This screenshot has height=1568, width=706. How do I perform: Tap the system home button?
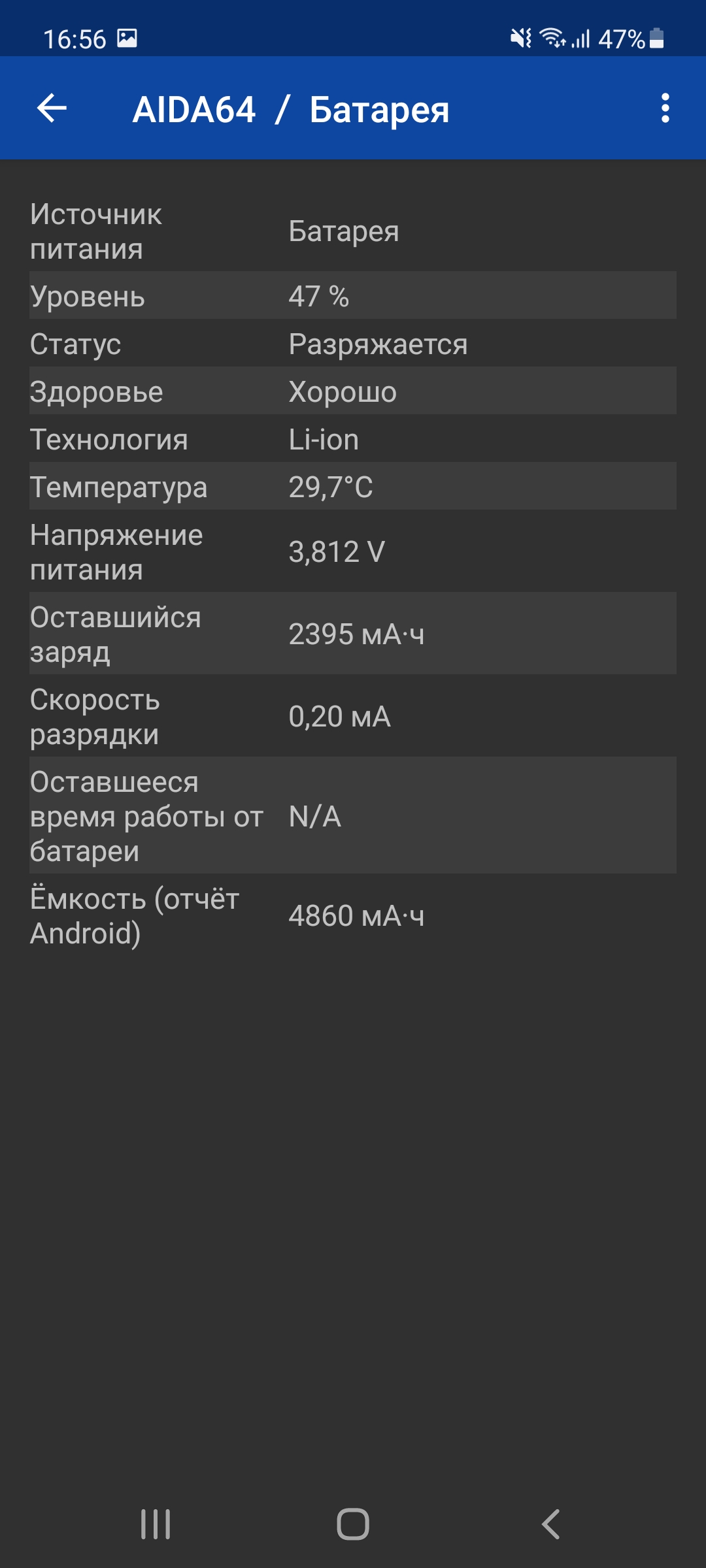[x=353, y=1524]
